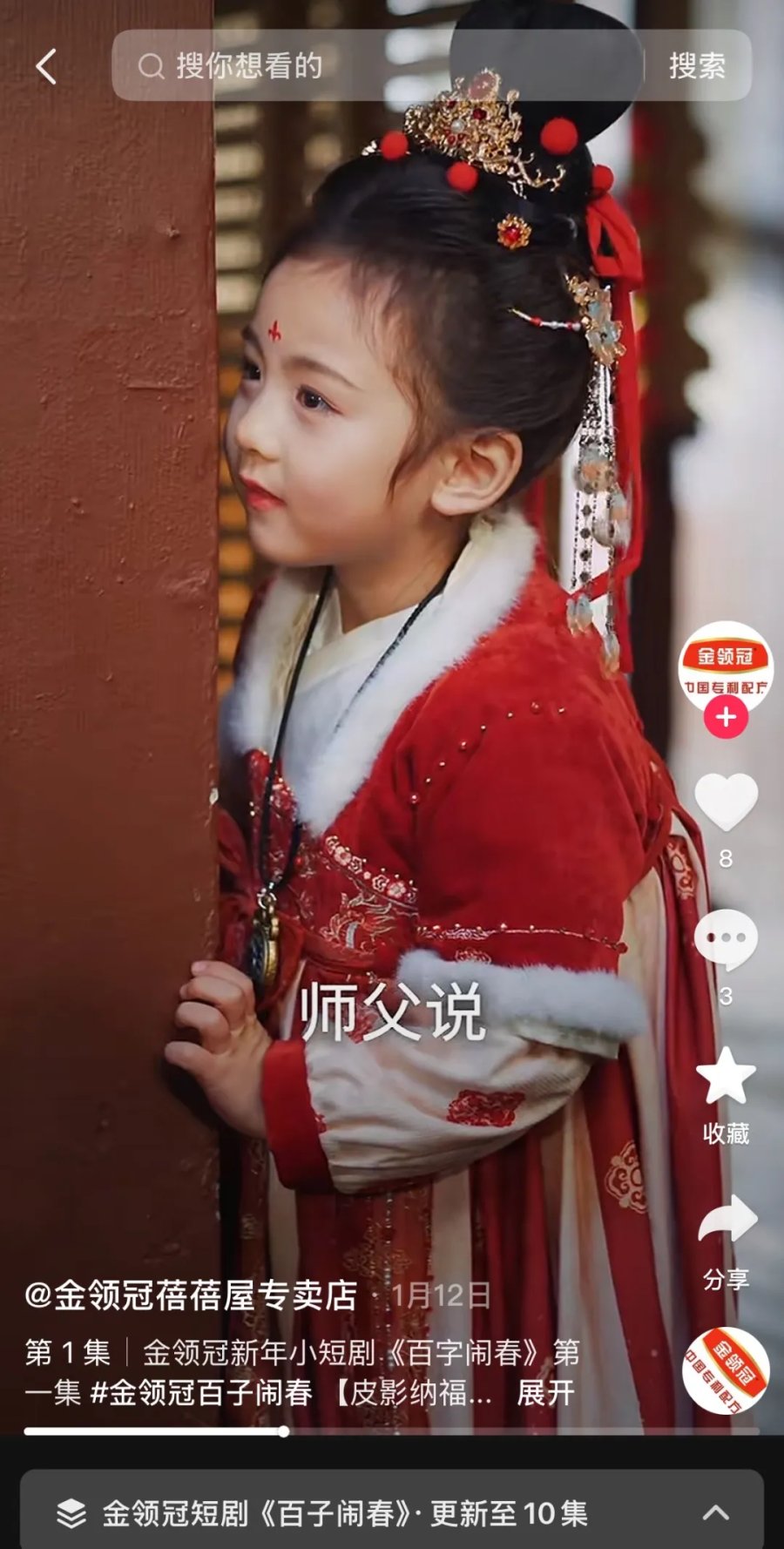Follow the author with the plus button
Viewport: 784px width, 1549px height.
(x=726, y=718)
